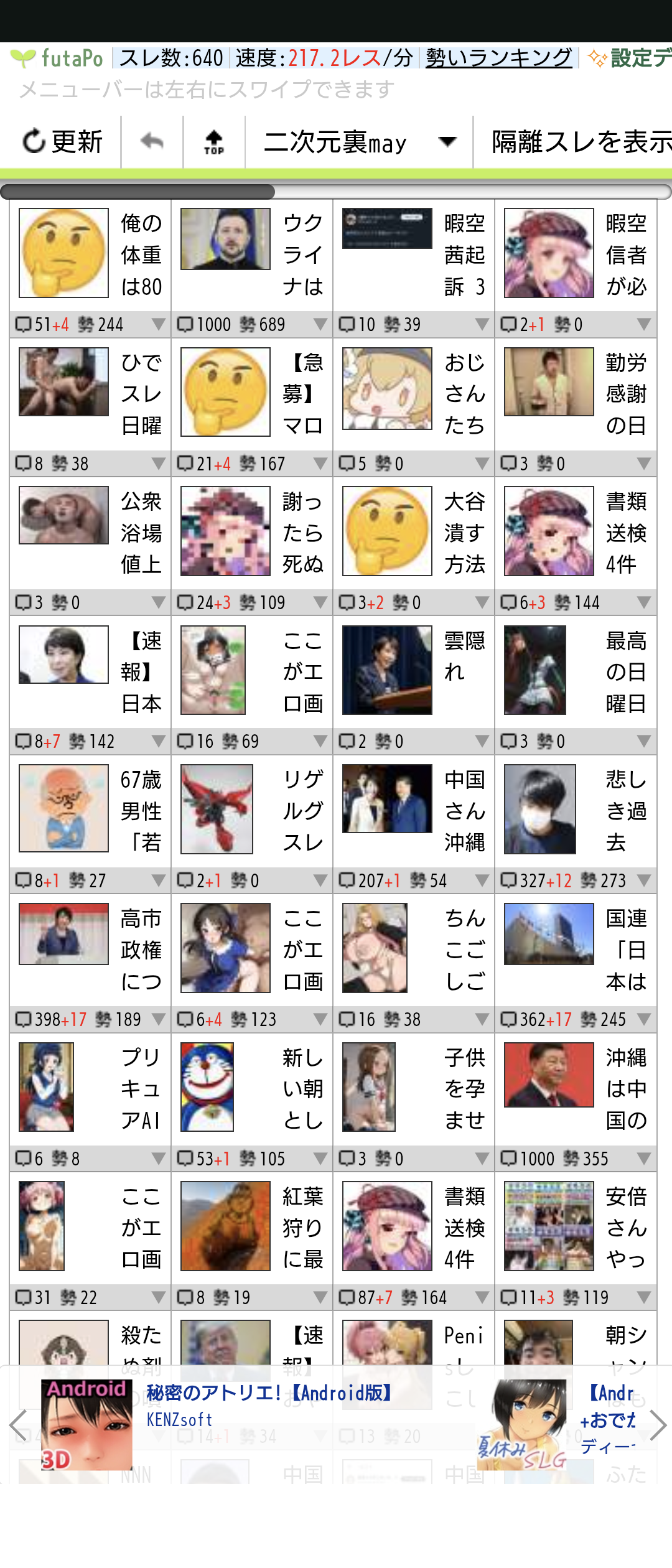Open the 二次元裏may board dropdown

359,142
